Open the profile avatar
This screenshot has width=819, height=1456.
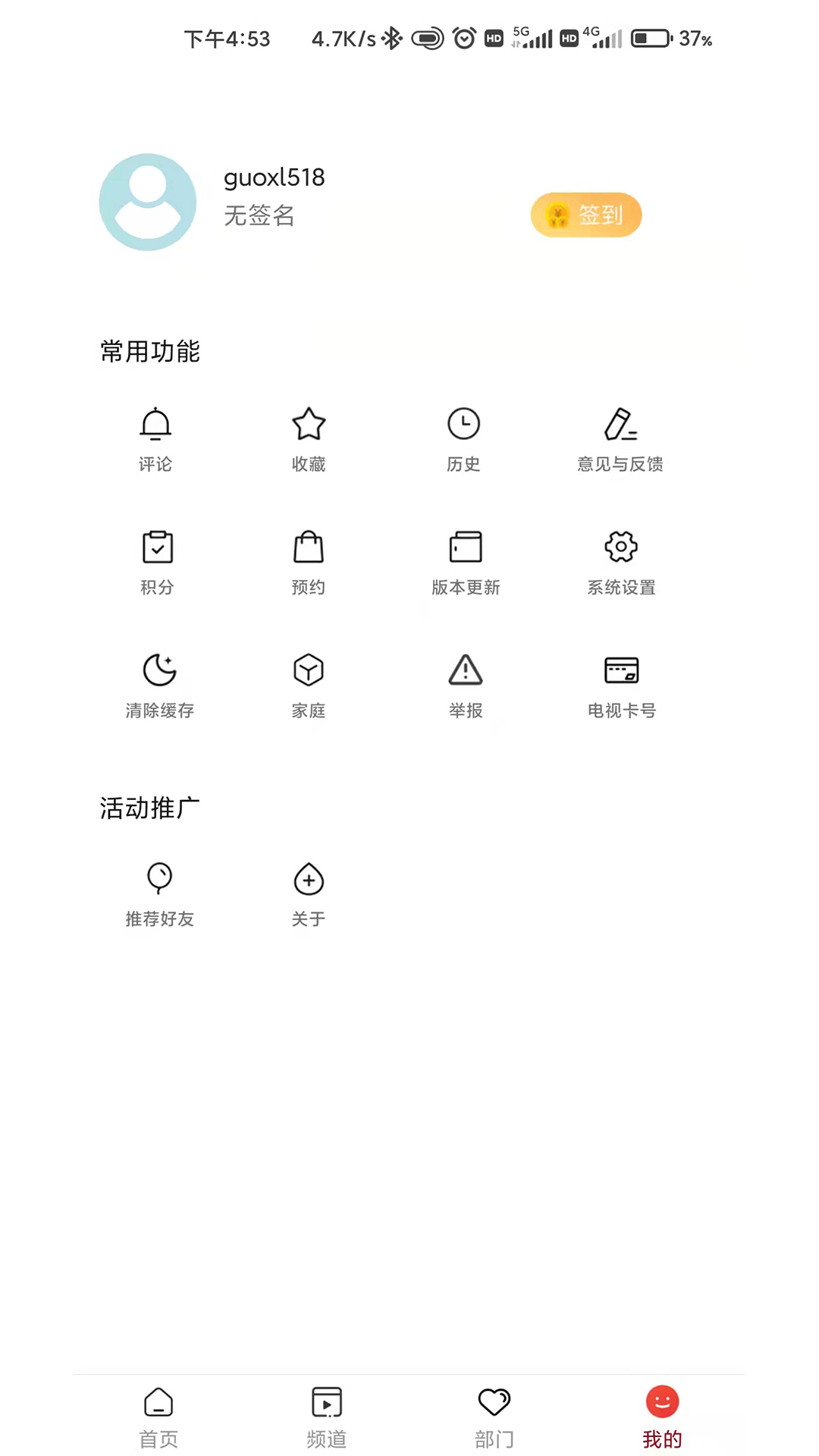point(148,202)
